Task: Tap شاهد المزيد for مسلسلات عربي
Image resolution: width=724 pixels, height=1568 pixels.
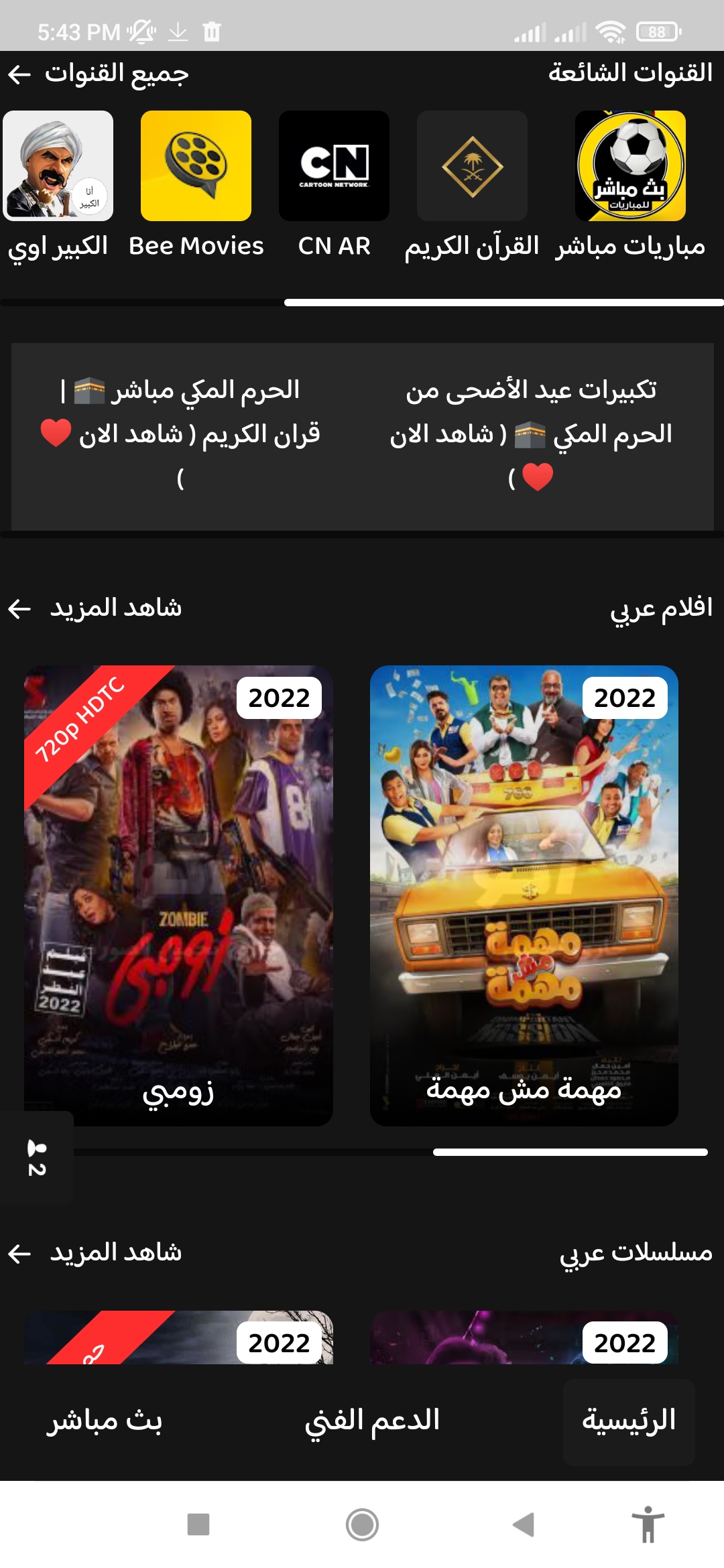Action: [x=96, y=1253]
